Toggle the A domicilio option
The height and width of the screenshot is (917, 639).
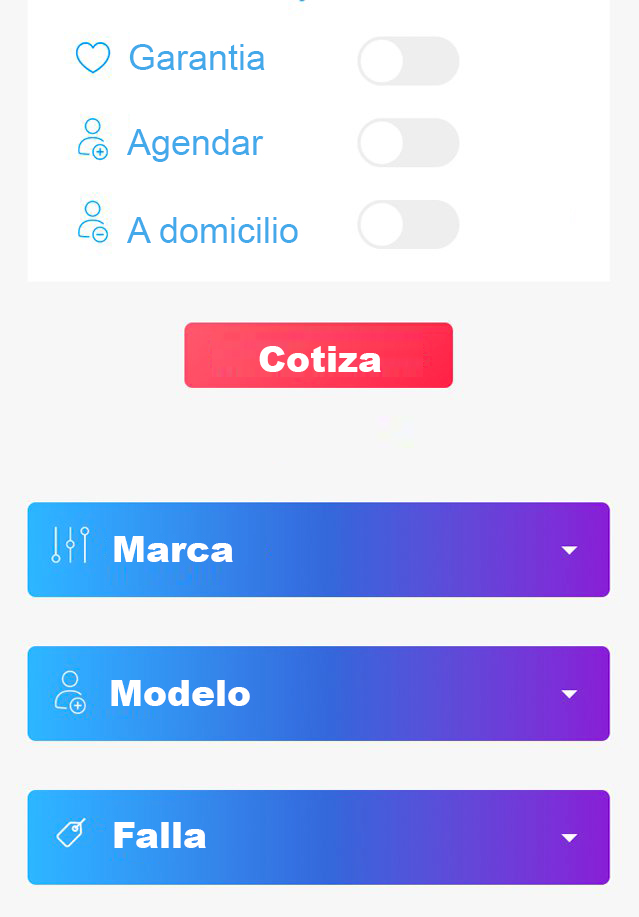[x=408, y=225]
